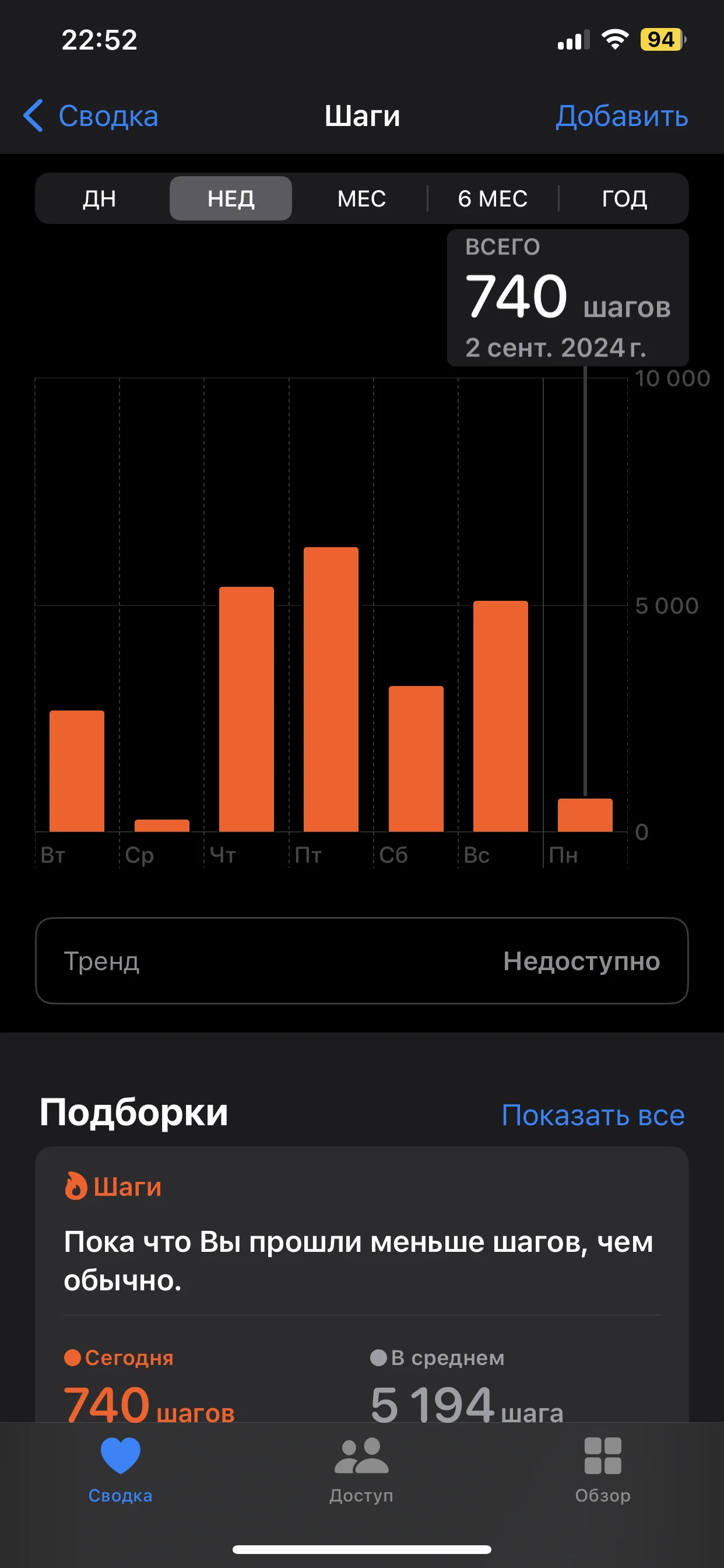This screenshot has height=1568, width=724.
Task: Select the Чт bar in chart
Action: coord(247,709)
